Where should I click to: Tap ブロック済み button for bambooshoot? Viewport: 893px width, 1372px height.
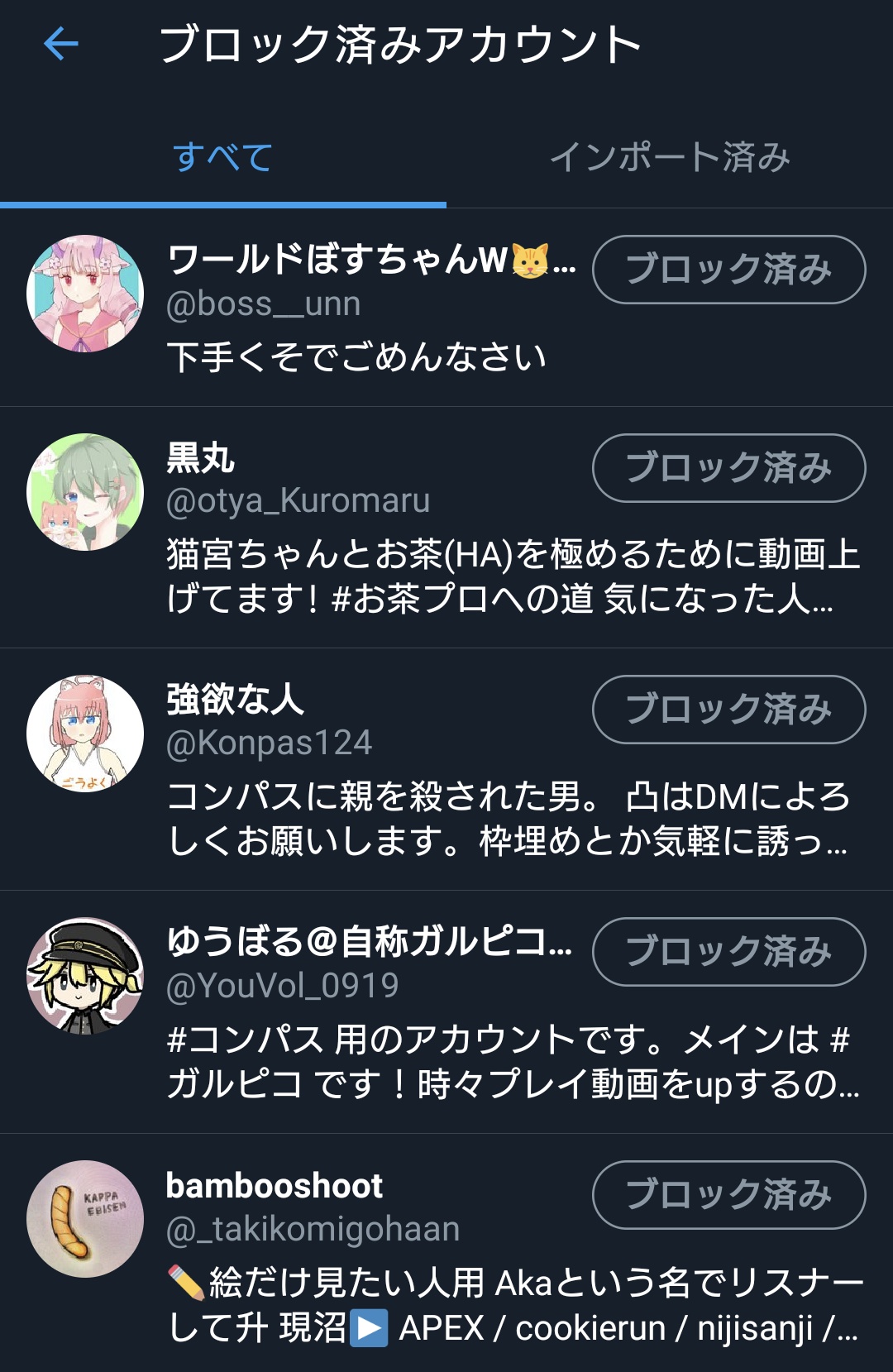(x=728, y=1195)
